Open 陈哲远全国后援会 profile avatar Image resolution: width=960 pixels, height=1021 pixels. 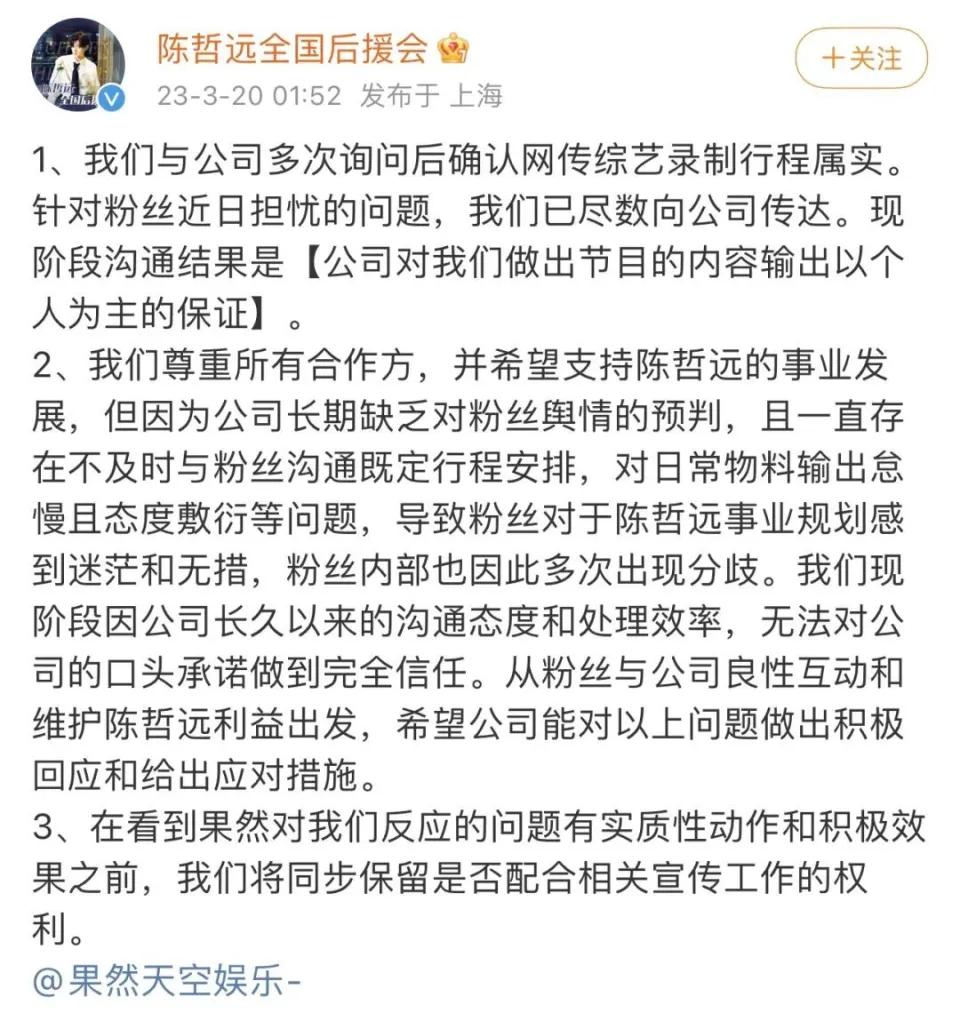tap(78, 65)
